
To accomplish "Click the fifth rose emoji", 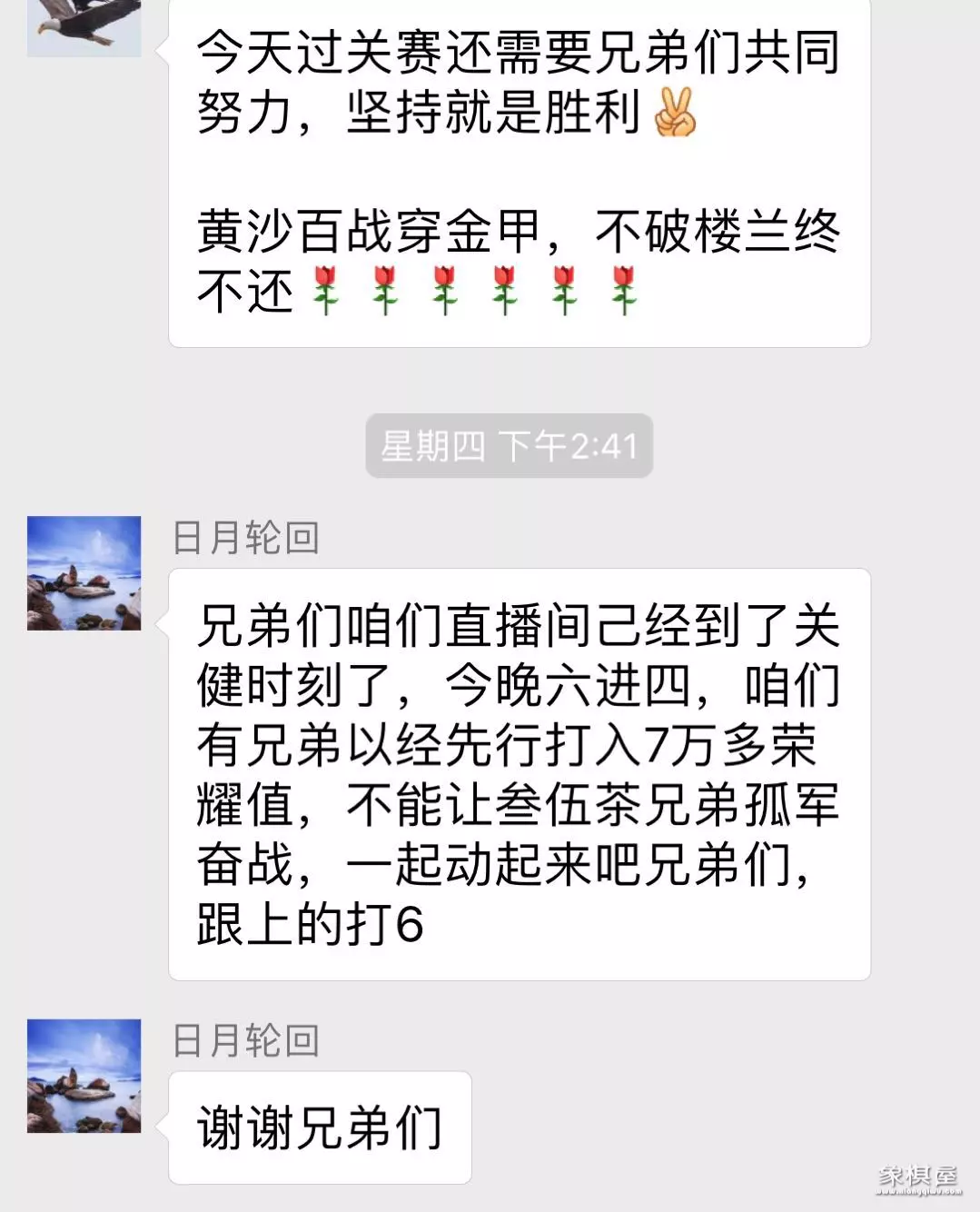I will point(563,286).
